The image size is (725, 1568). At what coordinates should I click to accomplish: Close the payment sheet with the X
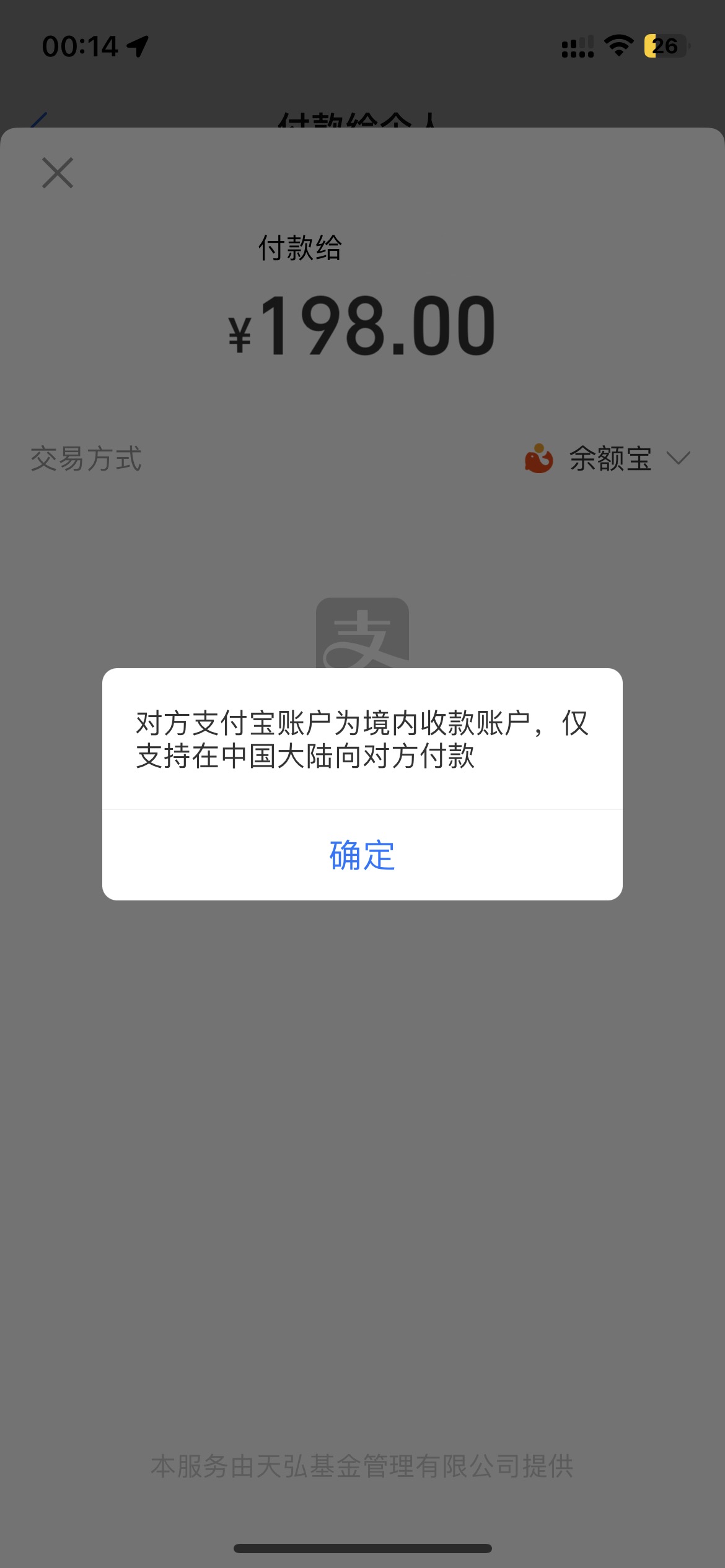tap(58, 172)
